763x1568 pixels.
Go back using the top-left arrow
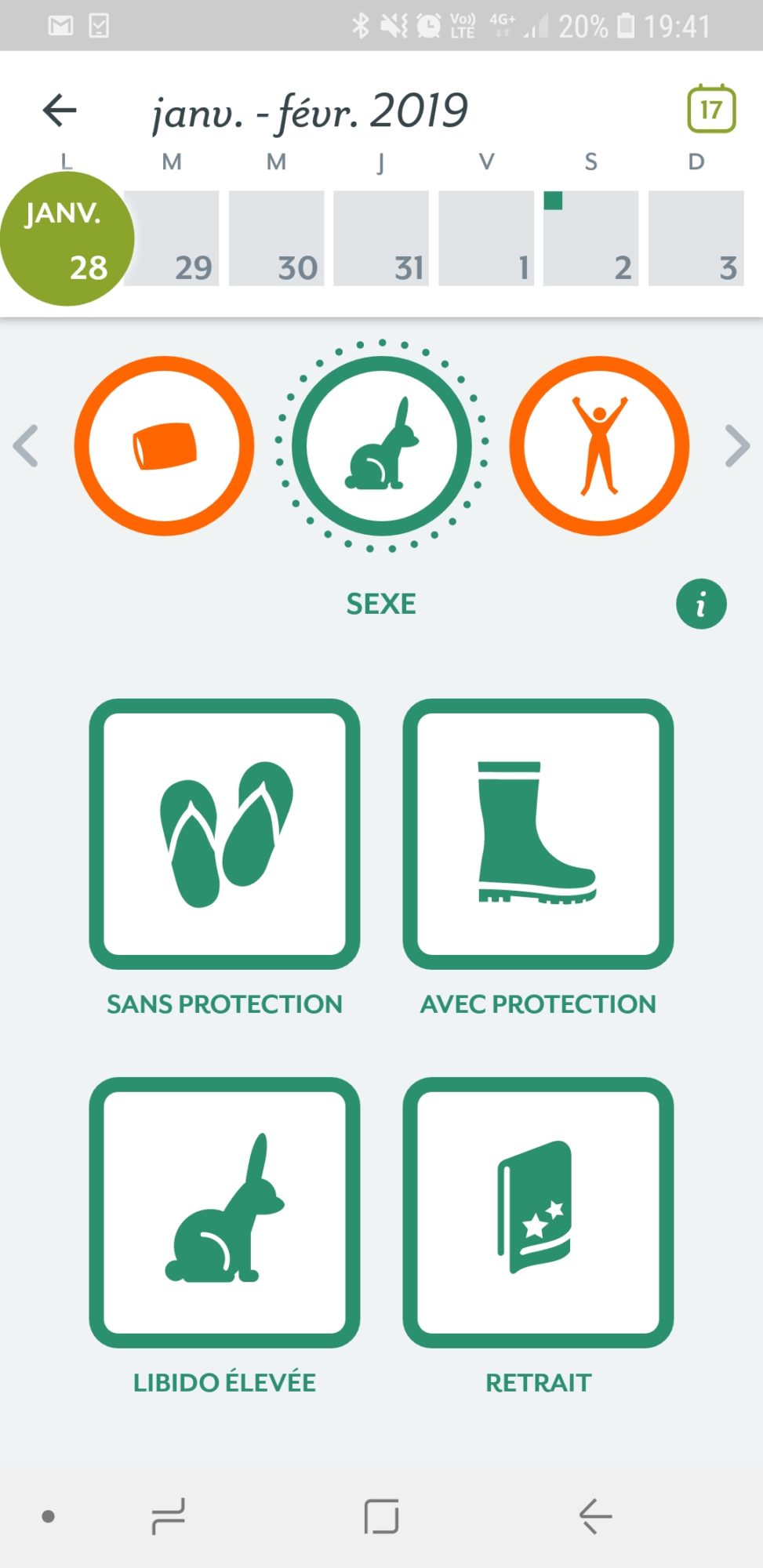[x=60, y=110]
